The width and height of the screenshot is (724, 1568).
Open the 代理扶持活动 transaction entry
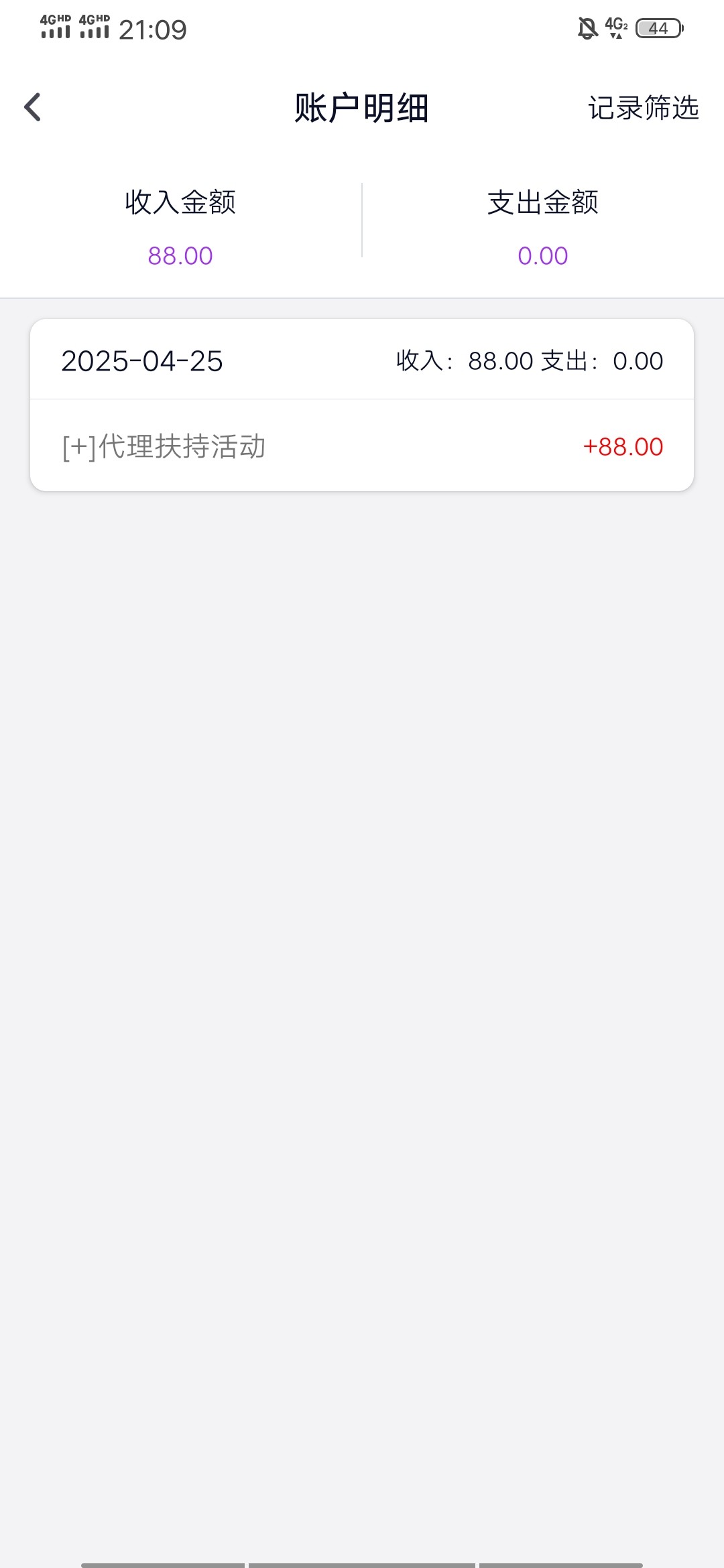(x=362, y=446)
